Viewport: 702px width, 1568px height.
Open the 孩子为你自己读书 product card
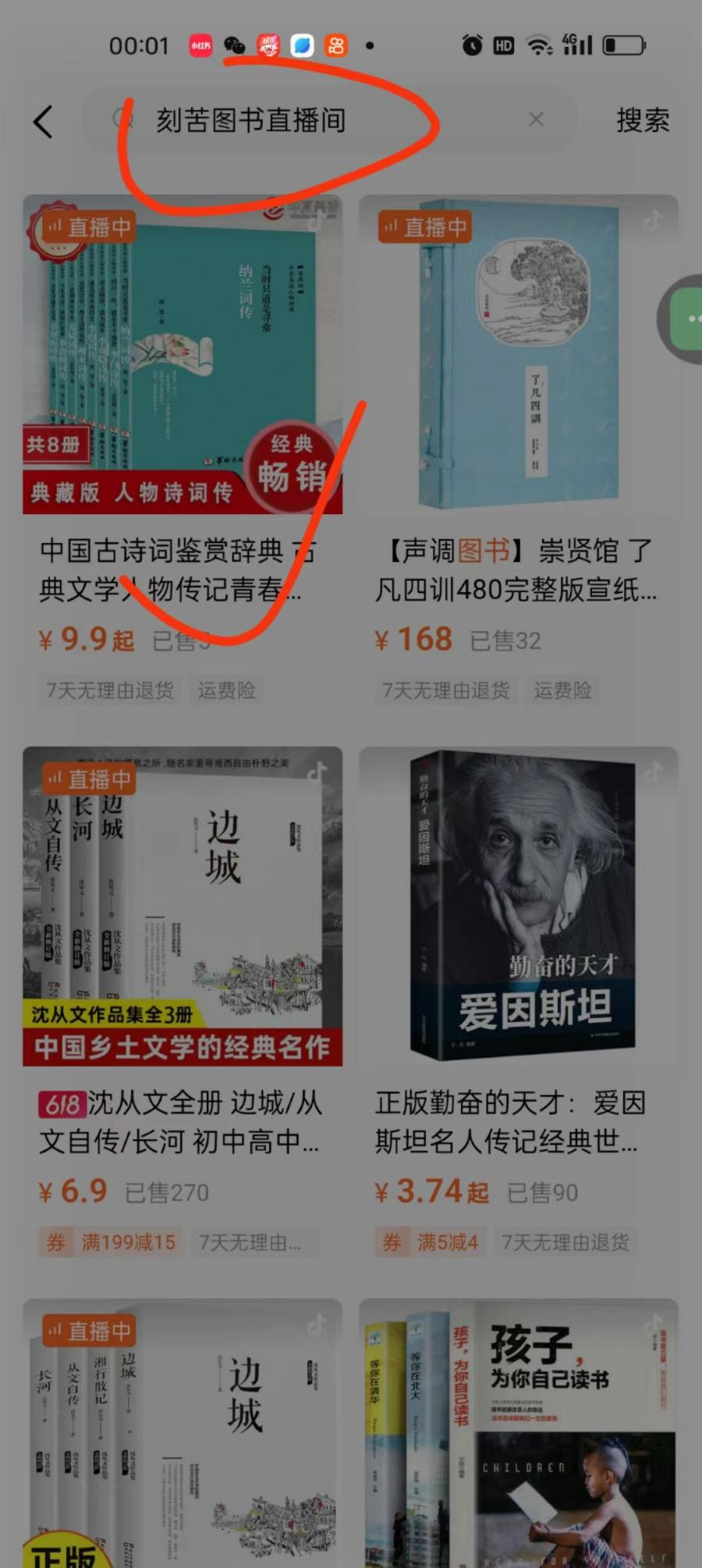click(518, 1435)
